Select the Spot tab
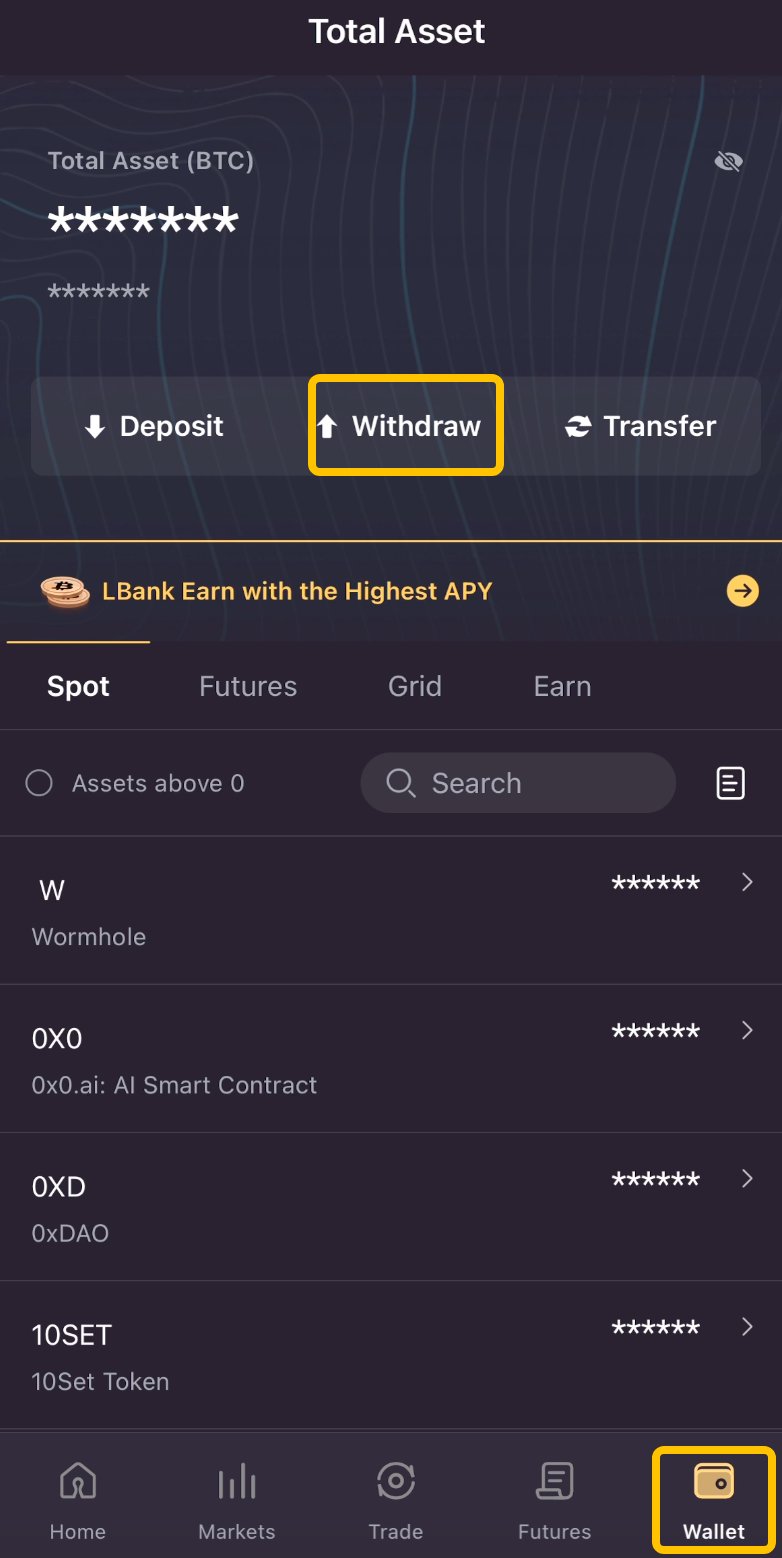 point(78,686)
